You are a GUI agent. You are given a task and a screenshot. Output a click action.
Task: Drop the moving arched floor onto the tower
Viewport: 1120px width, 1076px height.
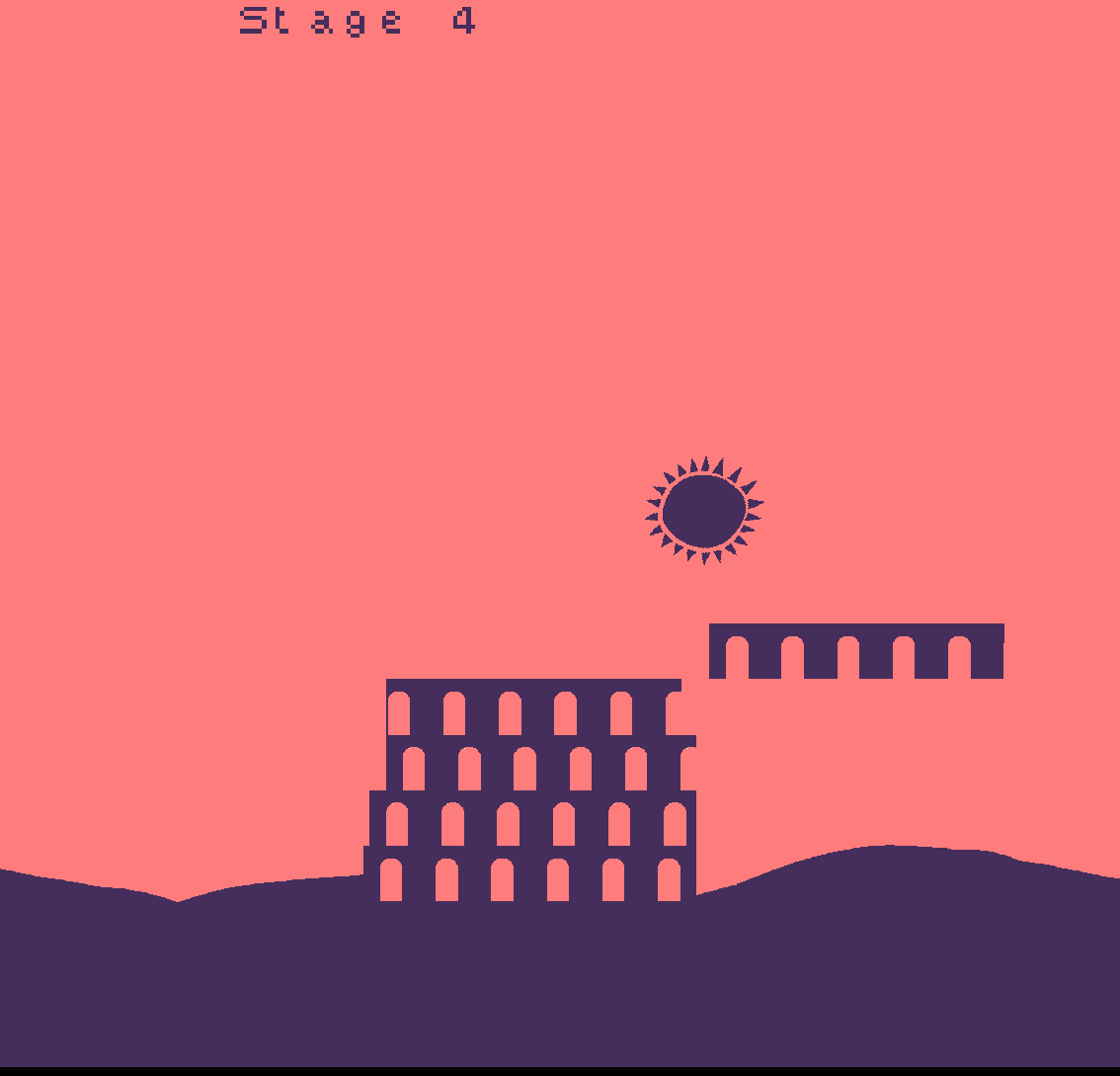point(856,651)
